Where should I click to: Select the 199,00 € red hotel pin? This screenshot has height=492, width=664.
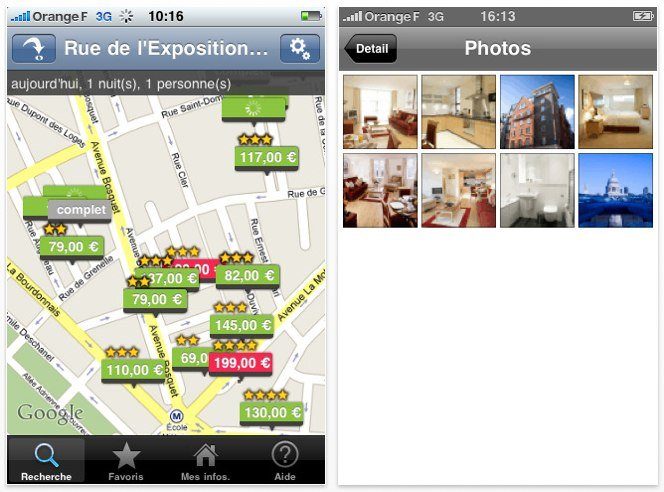pos(240,363)
